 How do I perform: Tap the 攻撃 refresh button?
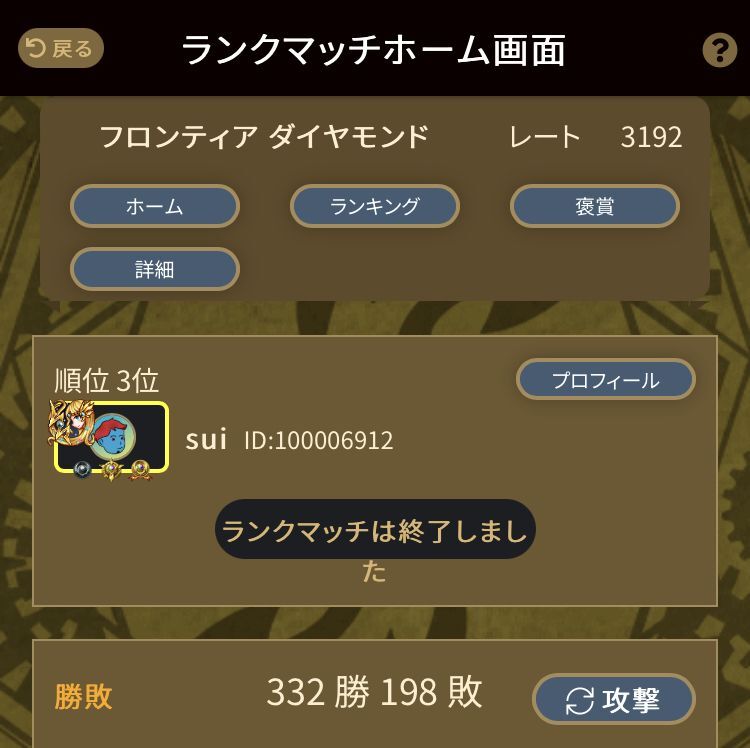613,700
